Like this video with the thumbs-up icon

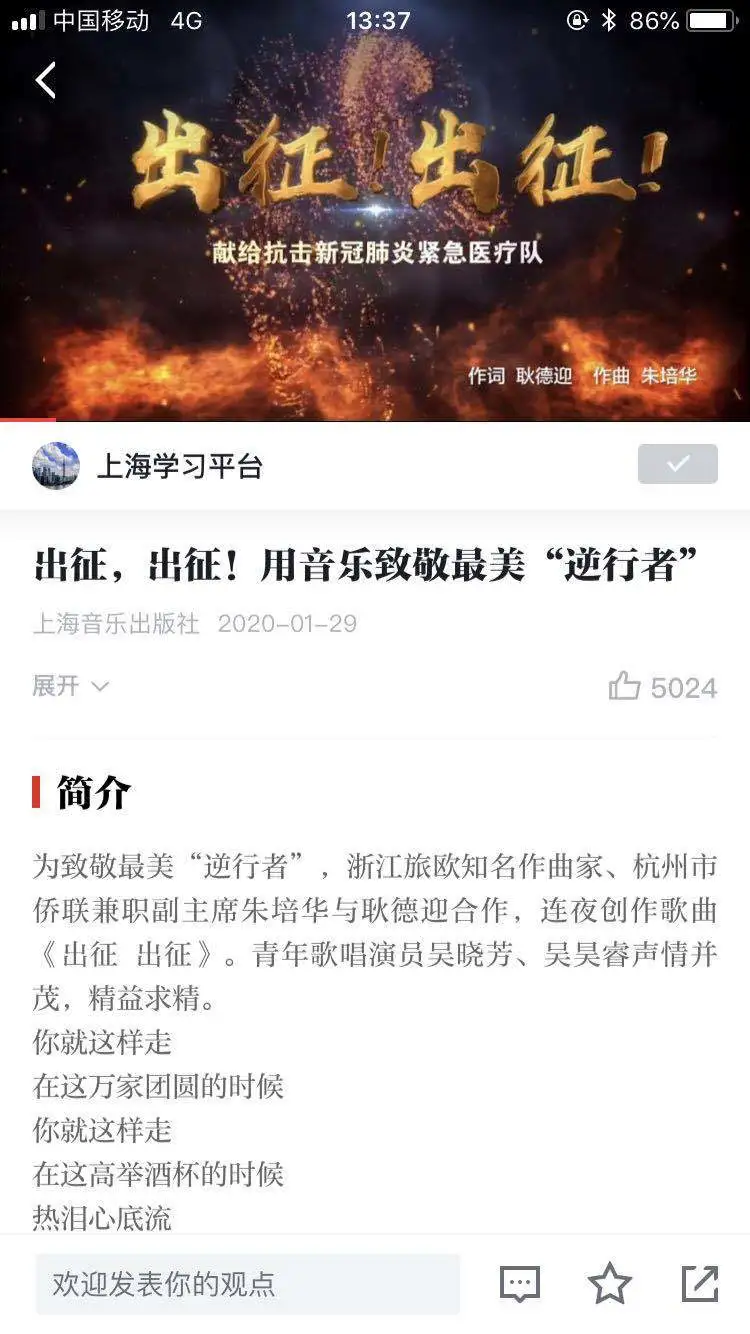coord(624,686)
